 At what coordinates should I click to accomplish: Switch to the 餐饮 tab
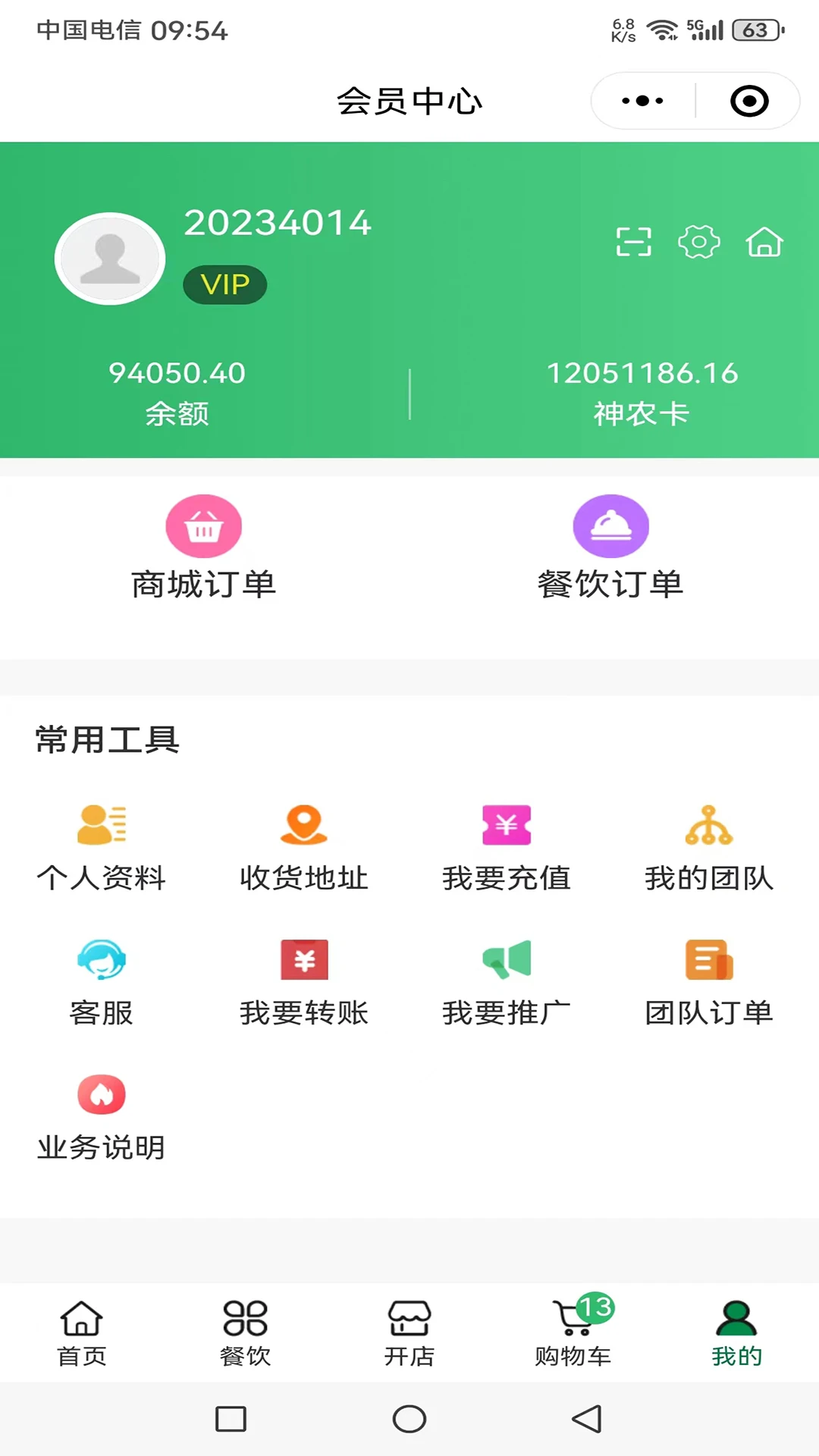pos(244,1331)
